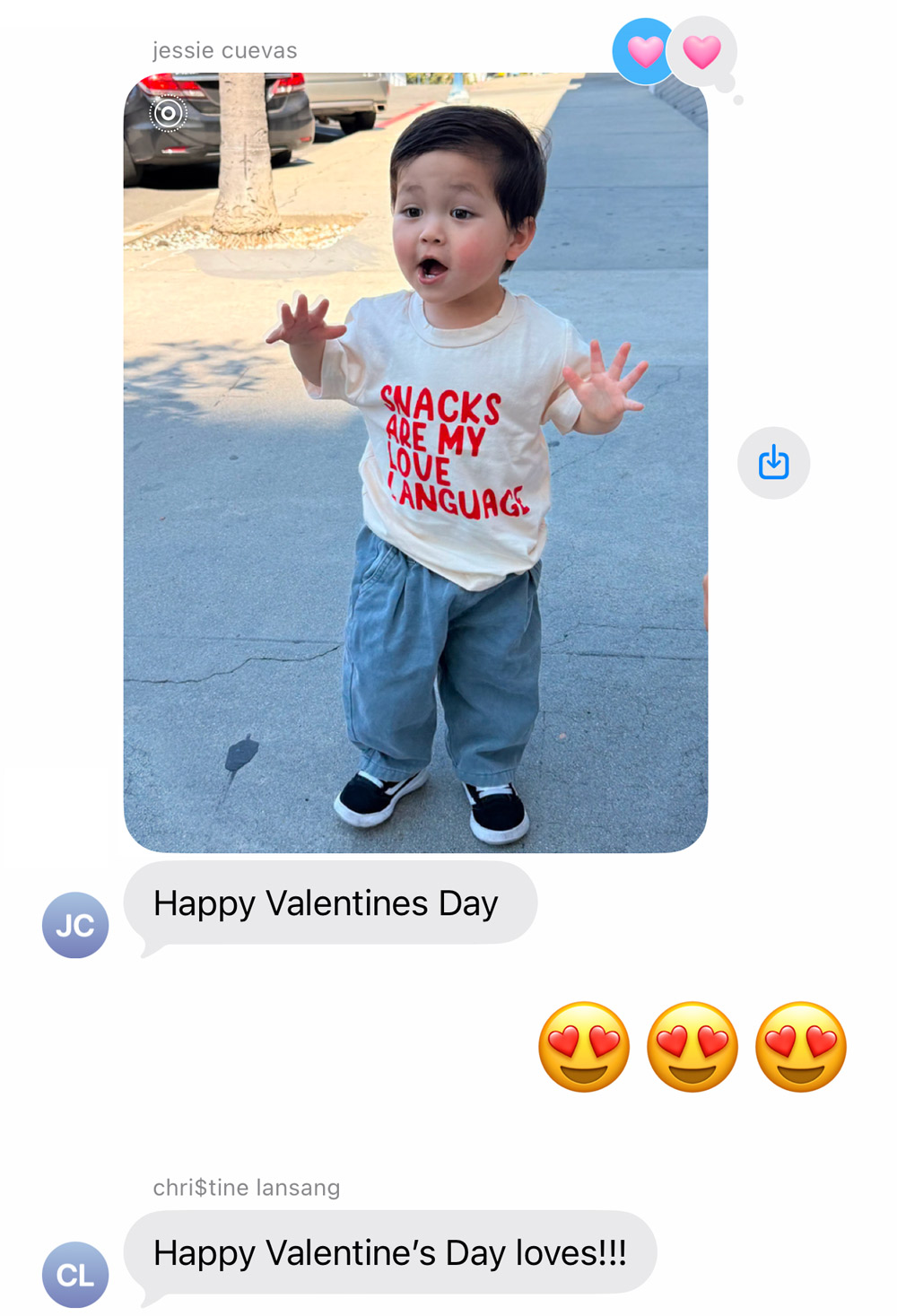This screenshot has width=897, height=1316.
Task: Open chri$tine lansang's CL contact avatar
Action: coord(75,1274)
